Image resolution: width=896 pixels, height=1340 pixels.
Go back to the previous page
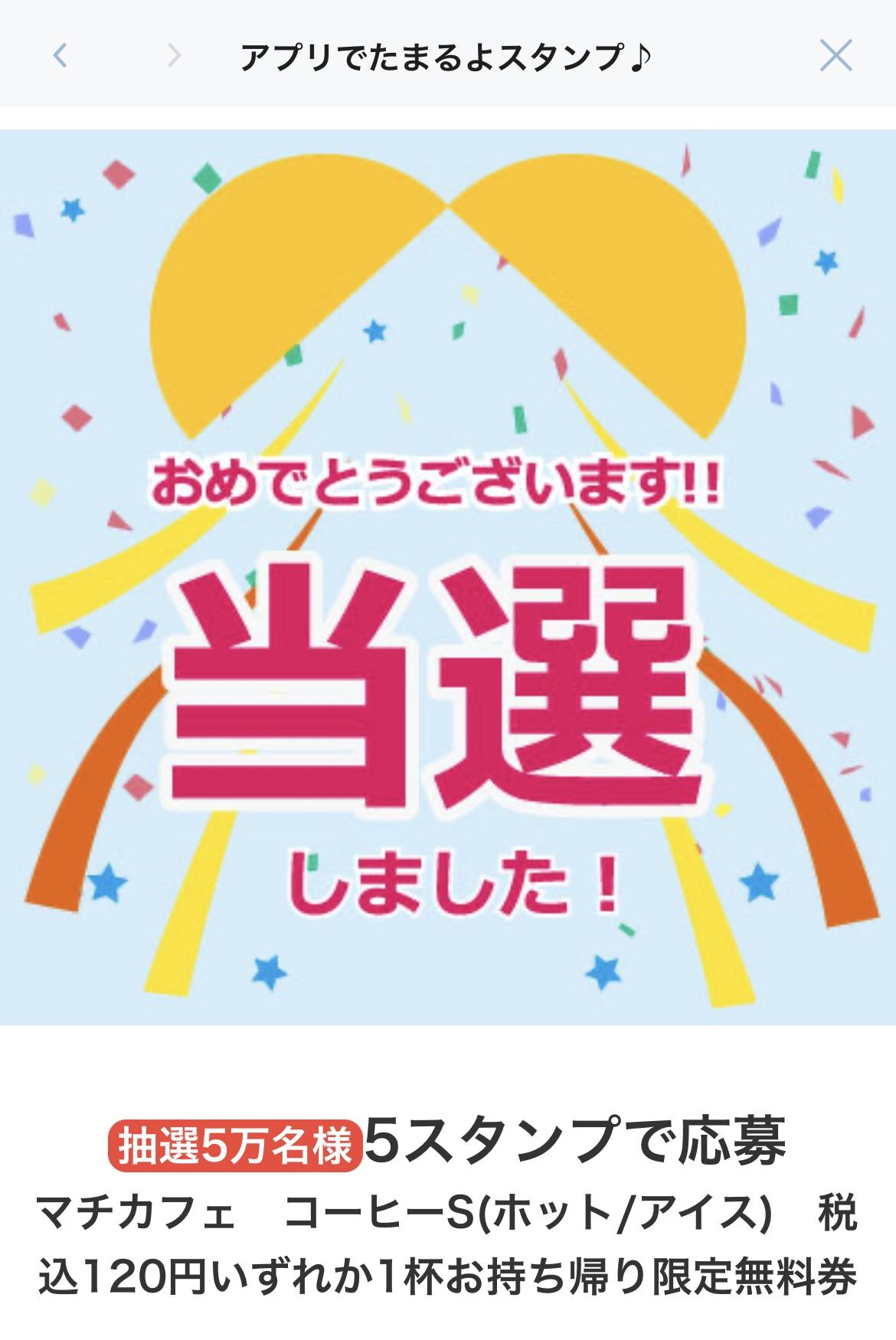tap(60, 56)
